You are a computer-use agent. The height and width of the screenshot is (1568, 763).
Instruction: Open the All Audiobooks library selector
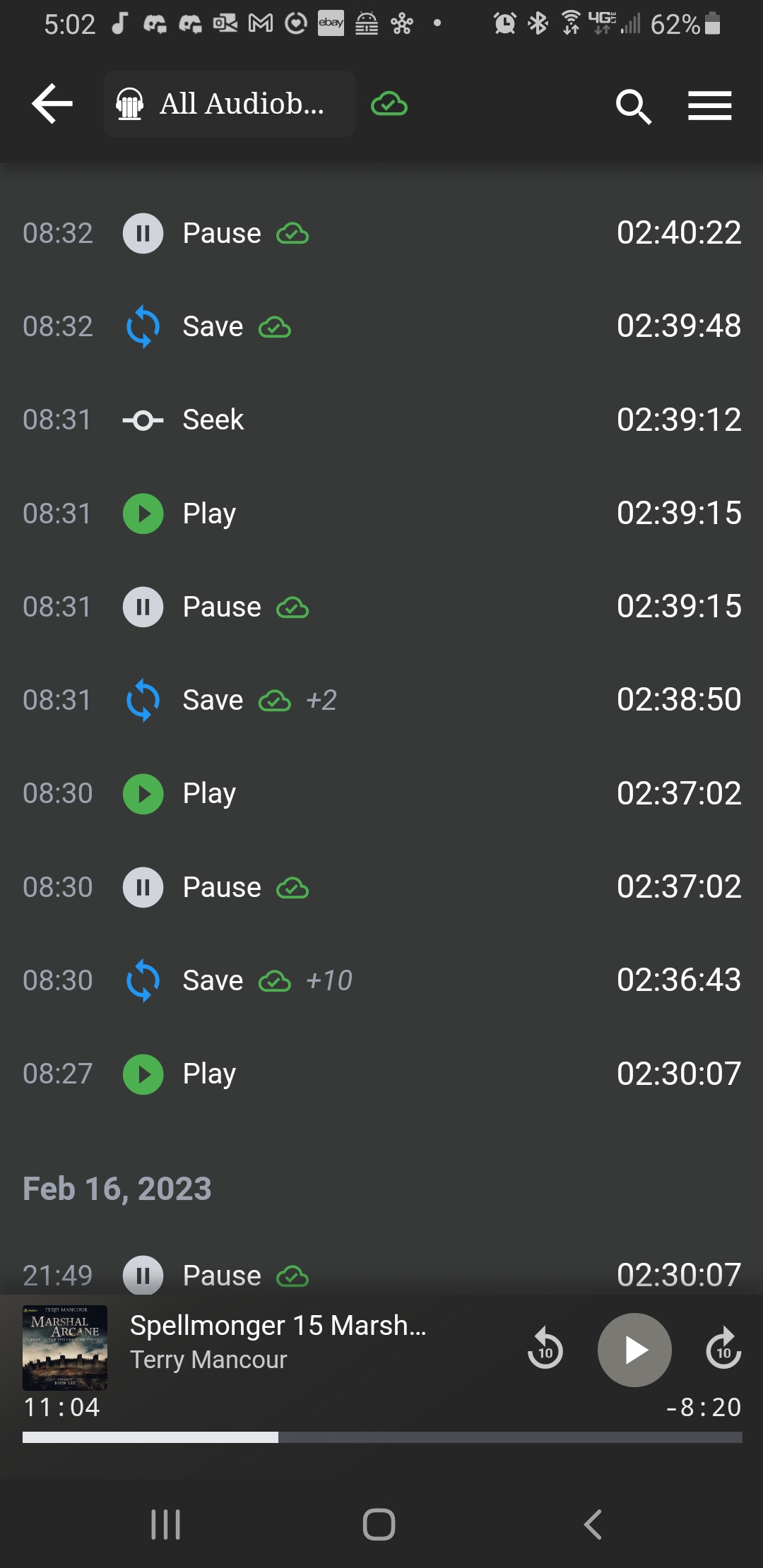coord(229,104)
